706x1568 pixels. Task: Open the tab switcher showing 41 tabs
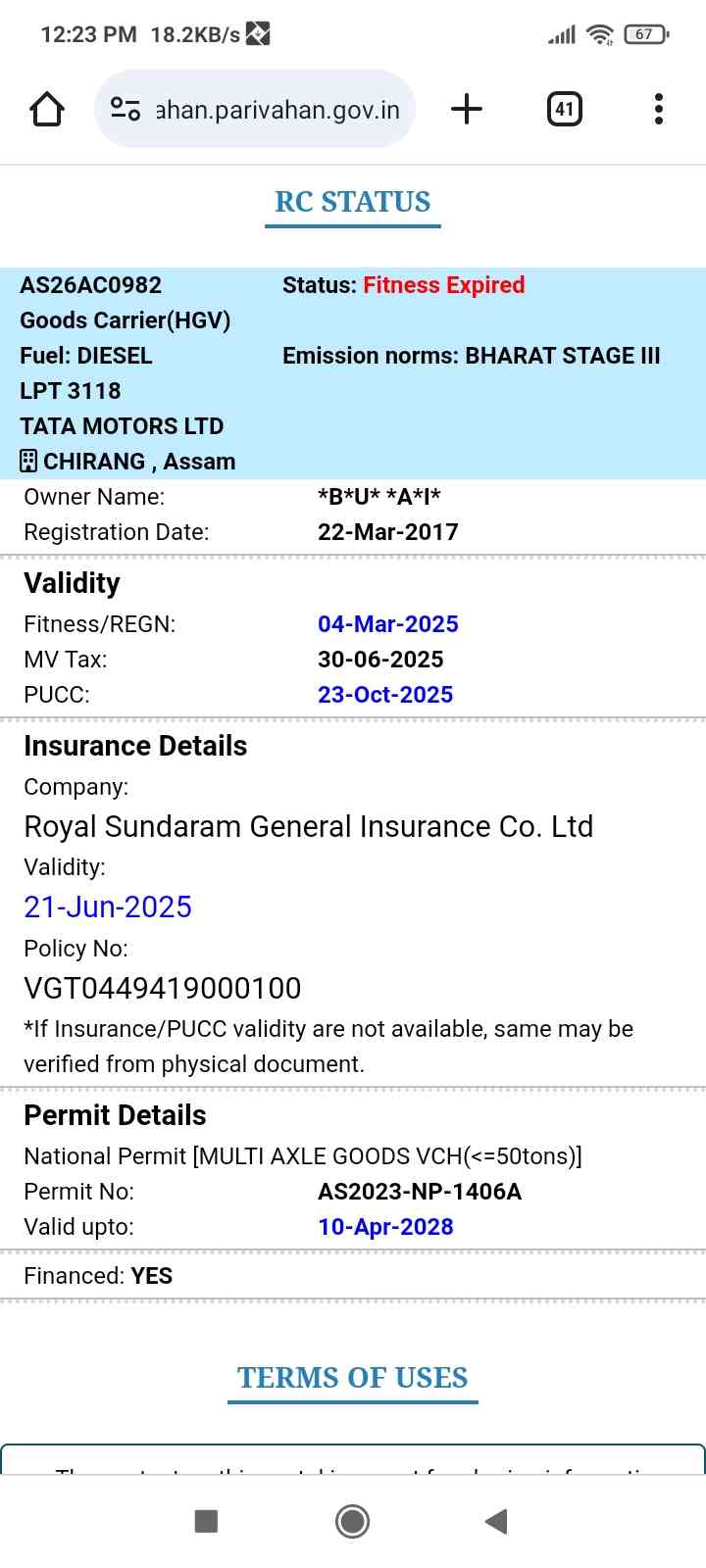point(564,109)
